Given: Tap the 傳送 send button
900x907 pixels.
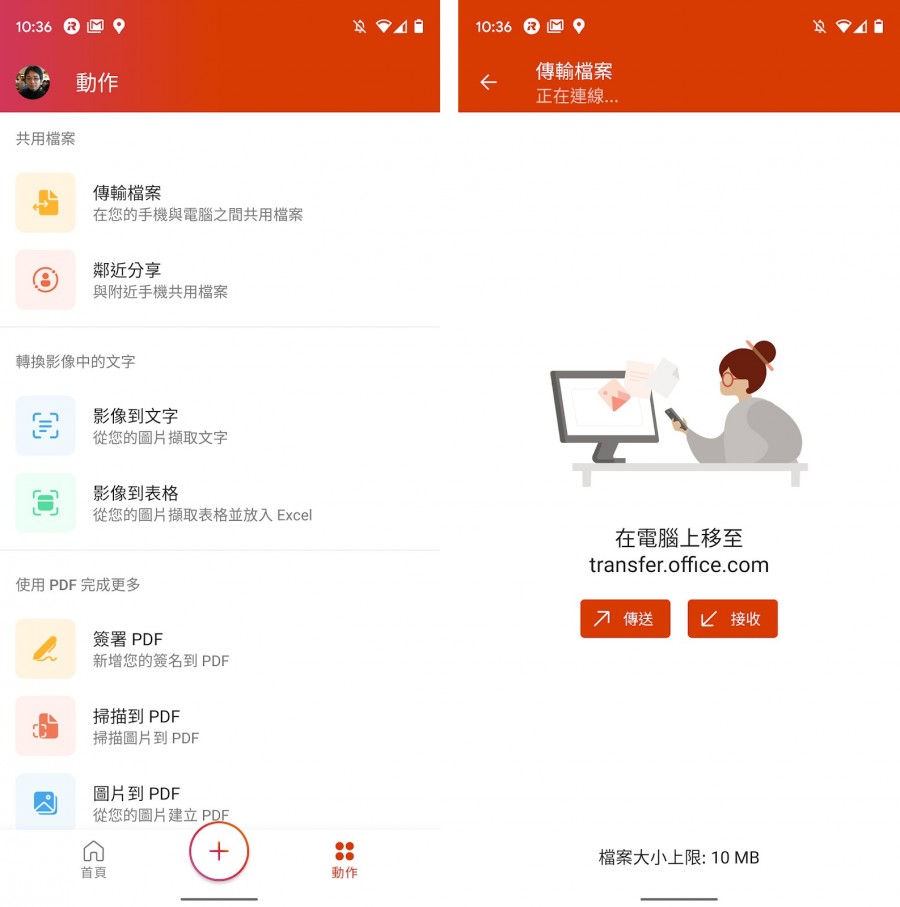Looking at the screenshot, I should click(625, 619).
